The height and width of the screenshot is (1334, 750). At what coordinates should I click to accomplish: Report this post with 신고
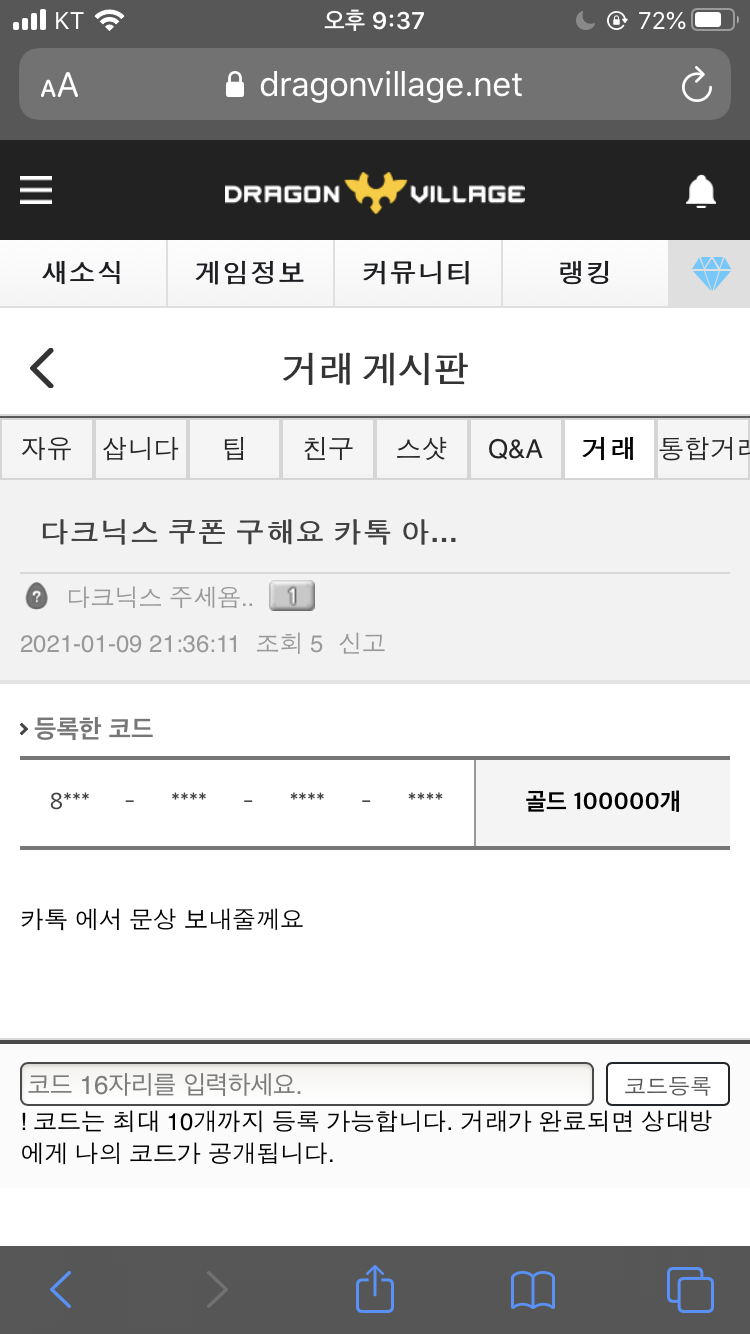(362, 643)
